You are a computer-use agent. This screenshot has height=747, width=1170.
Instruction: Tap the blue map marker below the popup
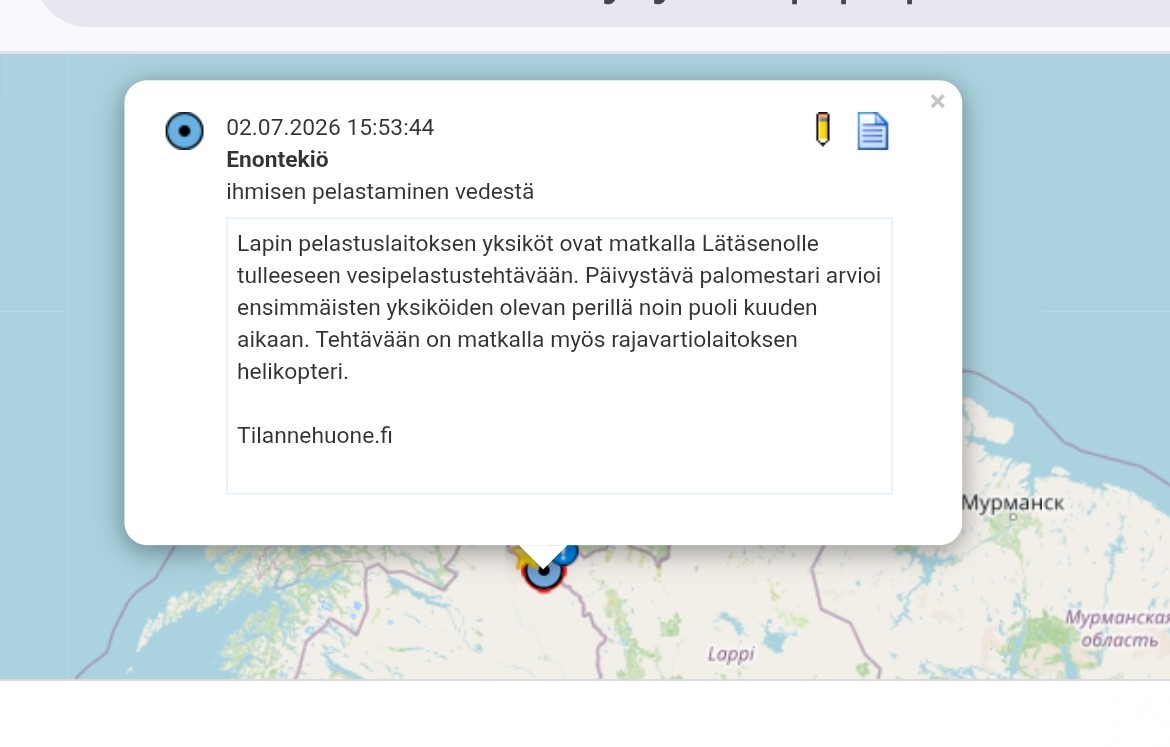(x=544, y=573)
